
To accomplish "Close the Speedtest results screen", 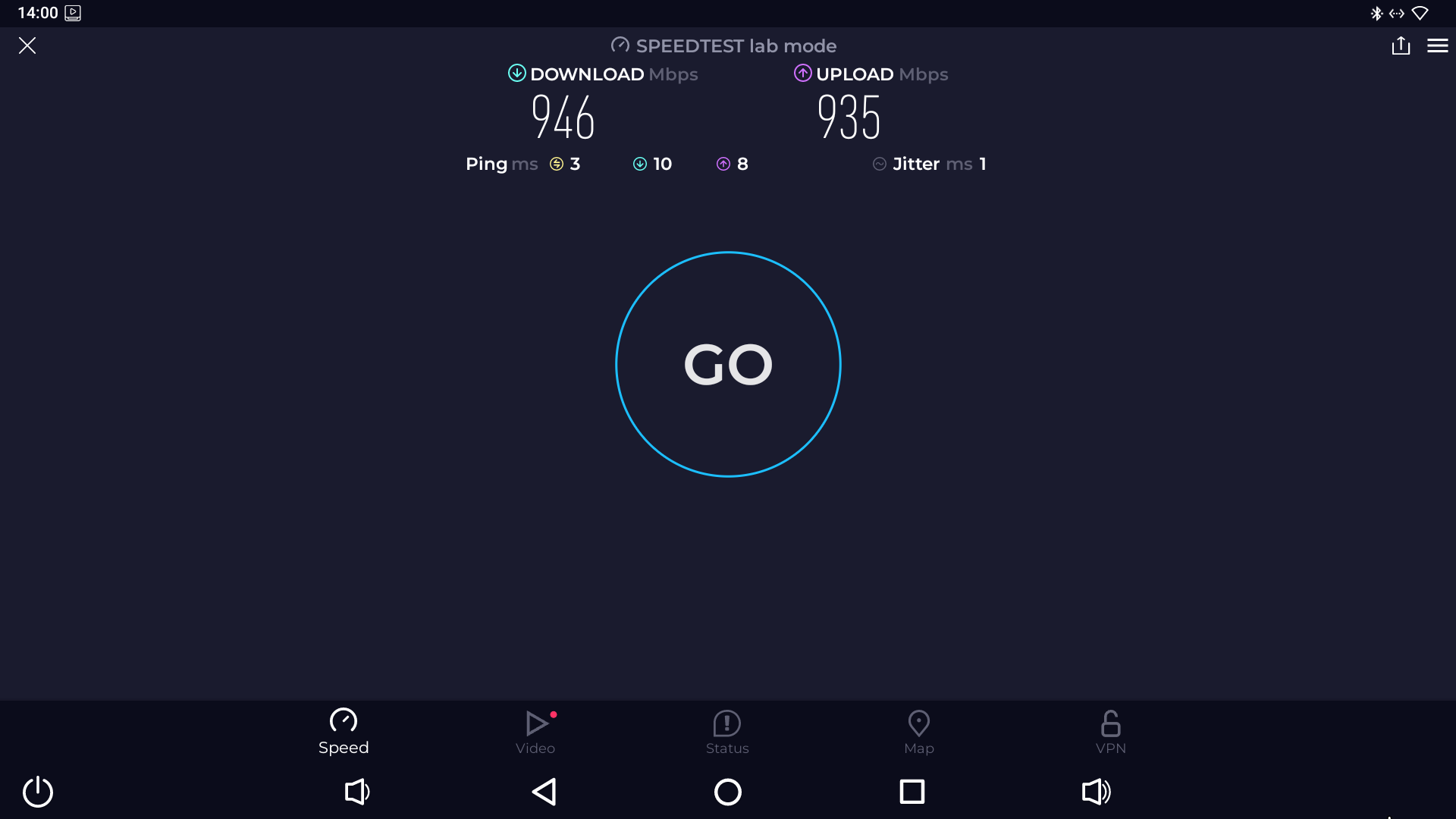I will pyautogui.click(x=27, y=45).
